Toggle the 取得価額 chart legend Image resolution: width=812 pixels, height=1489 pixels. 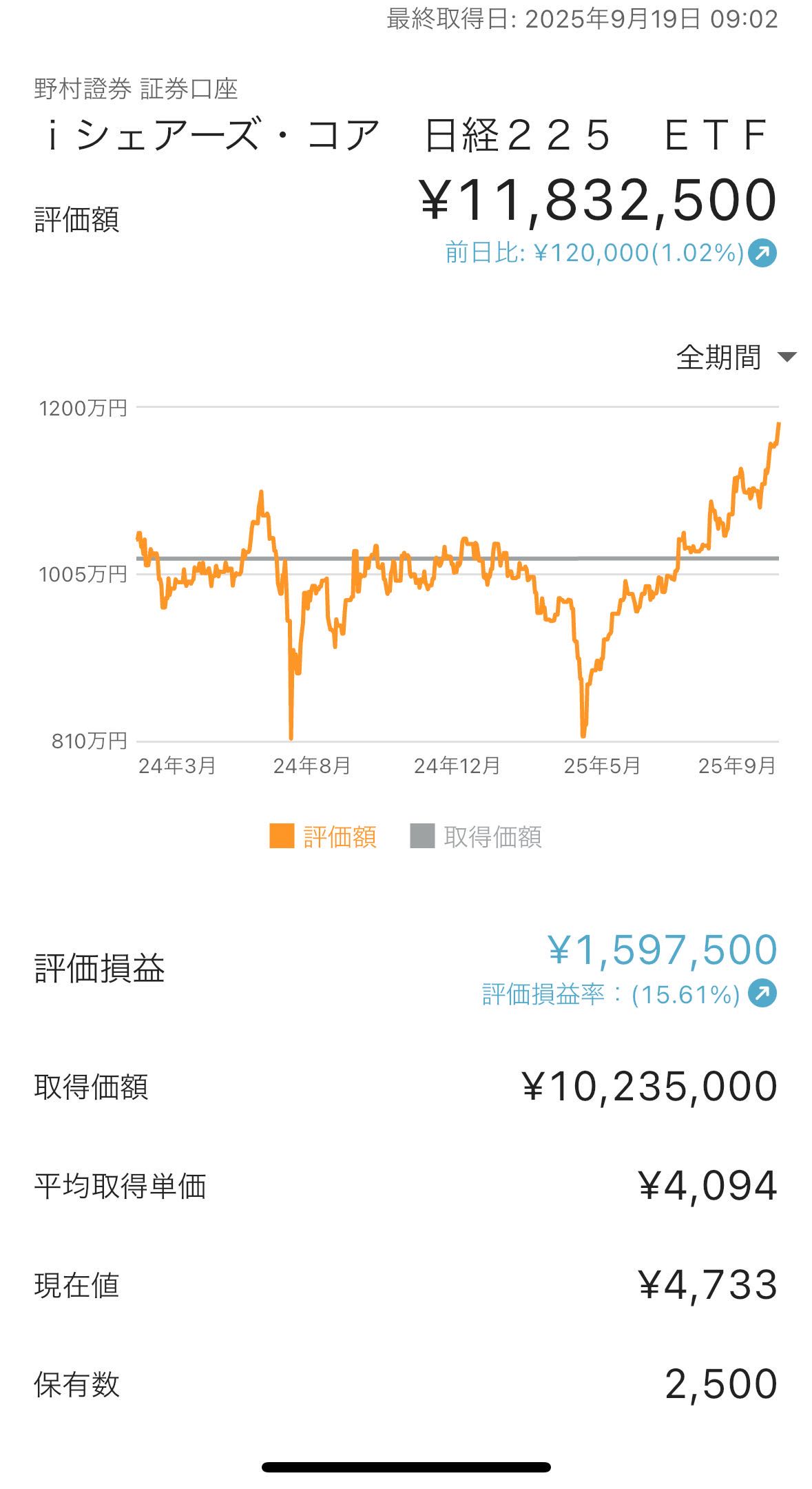coord(476,836)
